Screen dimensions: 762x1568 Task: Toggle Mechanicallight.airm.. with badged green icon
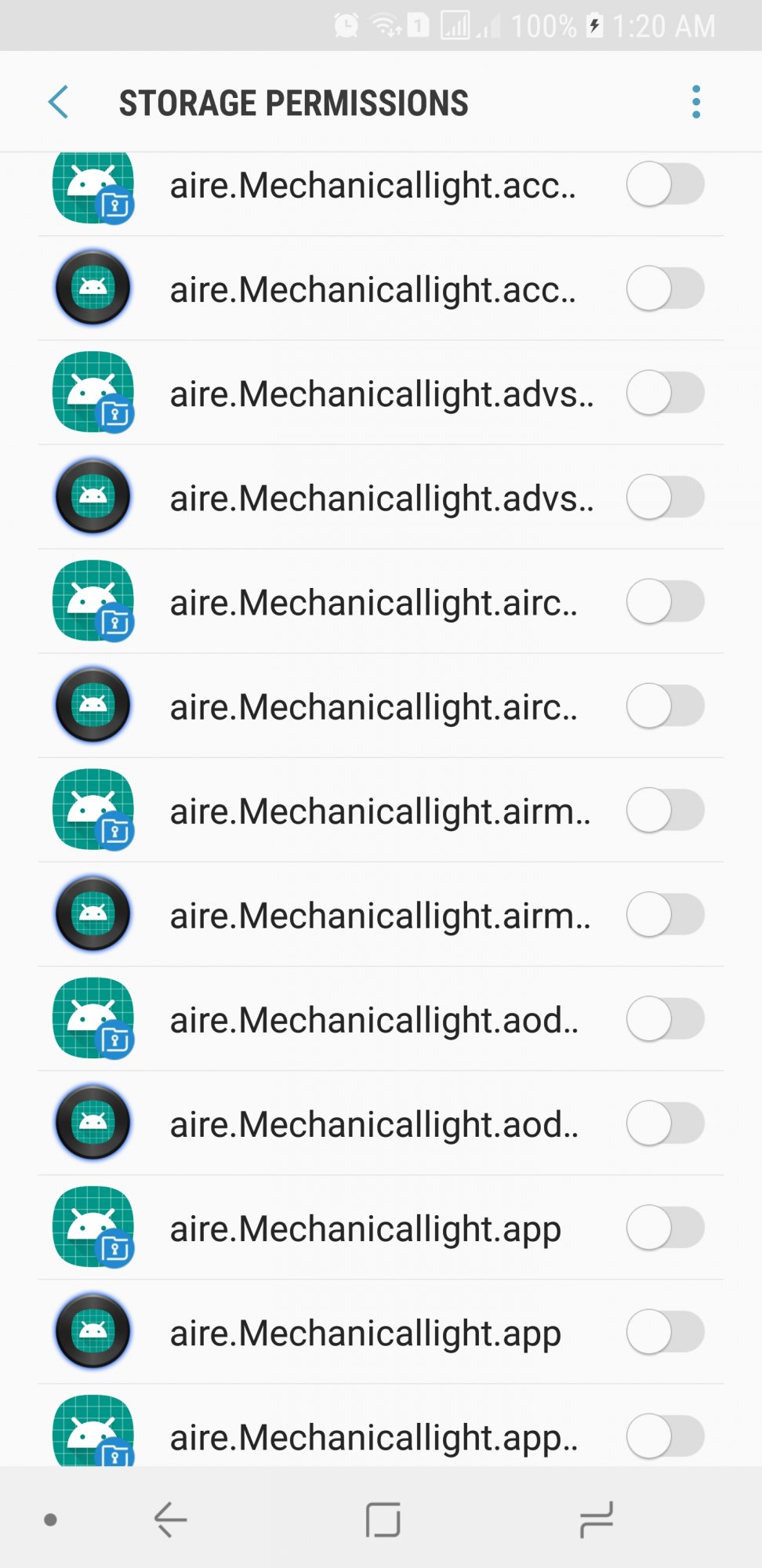point(665,810)
